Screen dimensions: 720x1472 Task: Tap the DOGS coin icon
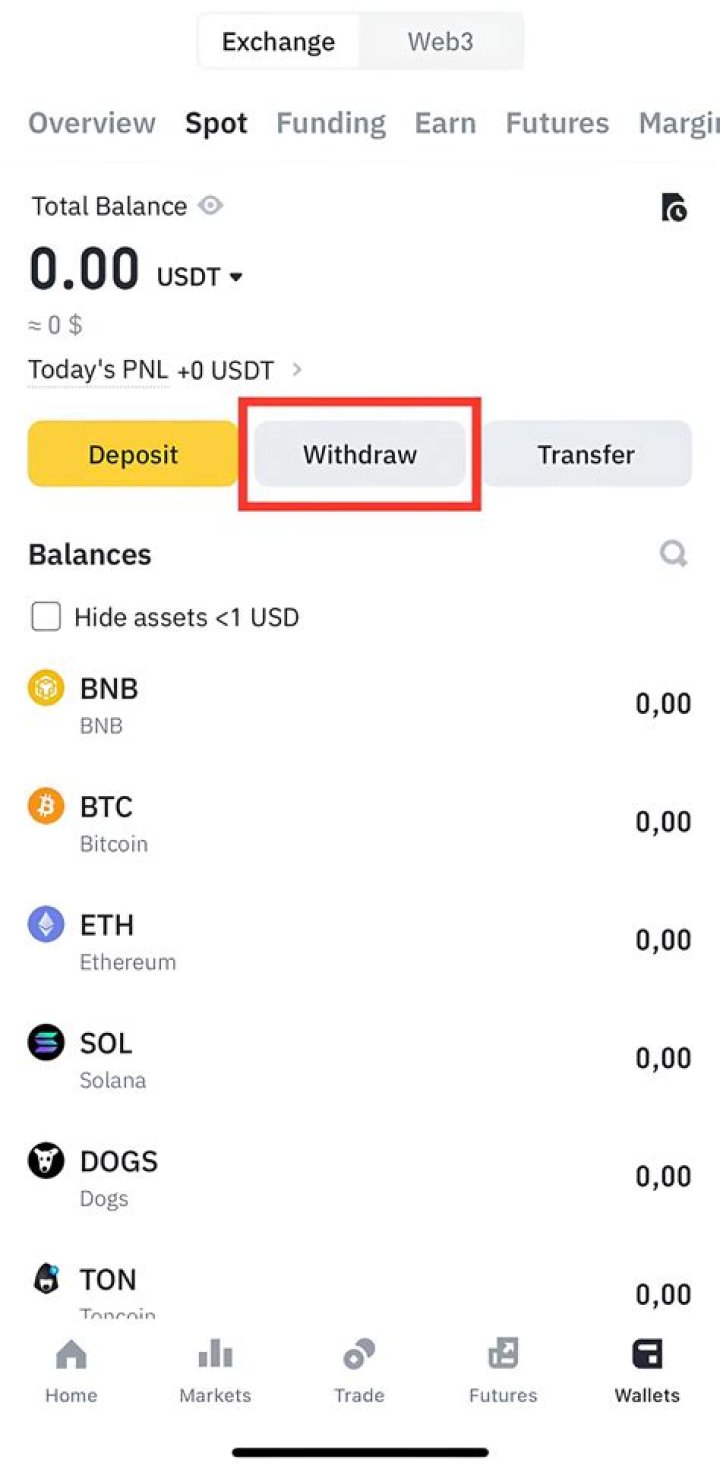click(45, 1161)
